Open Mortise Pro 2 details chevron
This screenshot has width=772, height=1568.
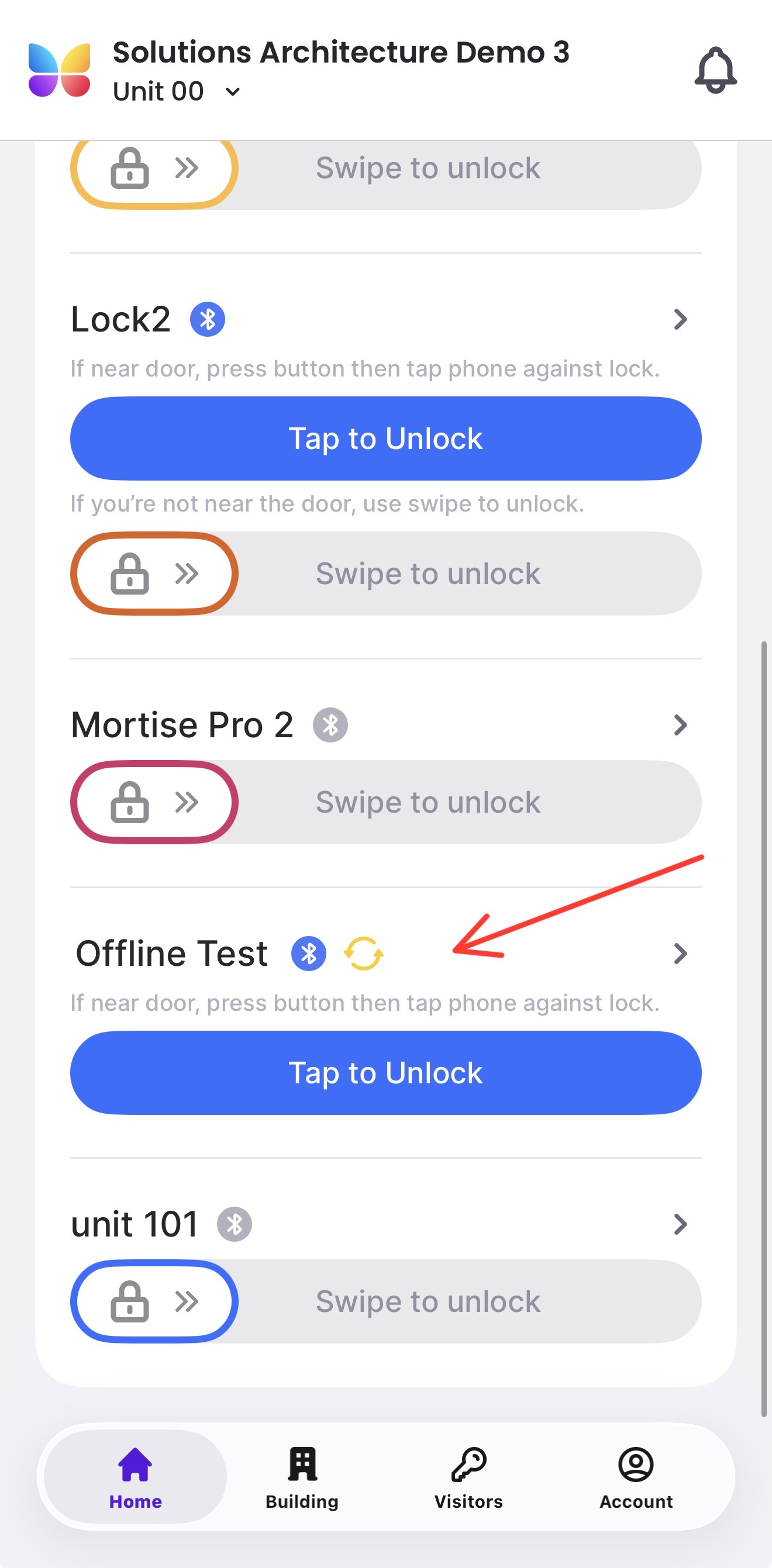(680, 724)
